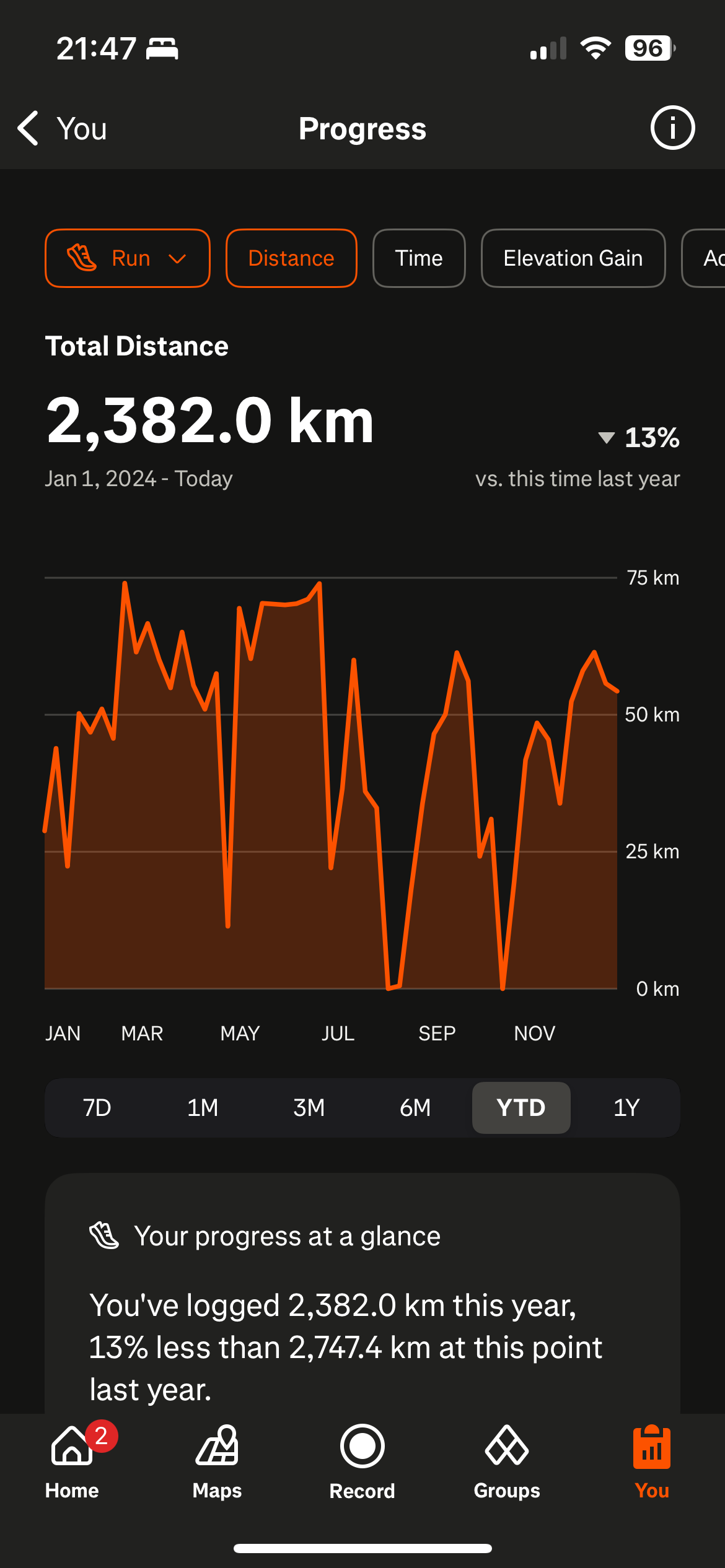View the 6M time range

[x=415, y=1108]
